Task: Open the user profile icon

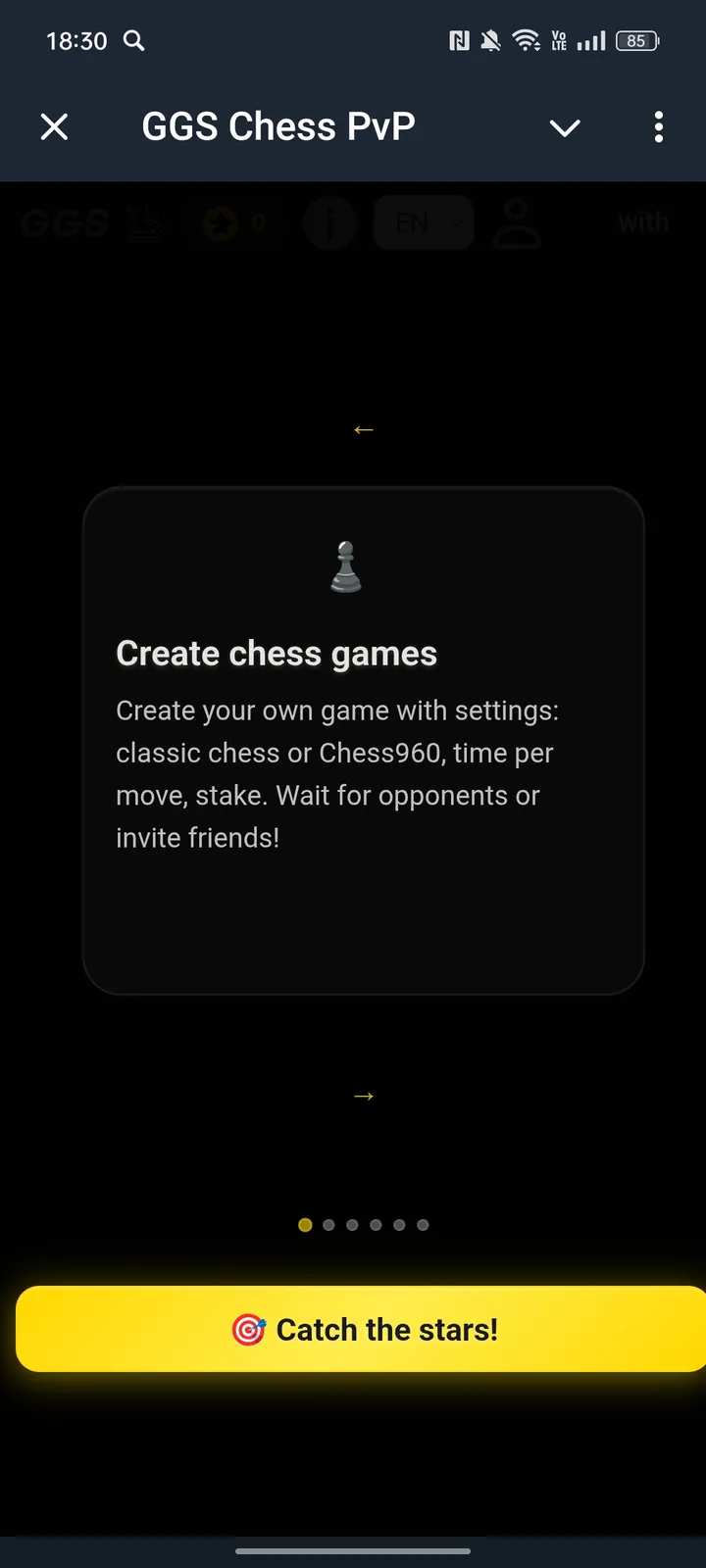Action: coord(517,222)
